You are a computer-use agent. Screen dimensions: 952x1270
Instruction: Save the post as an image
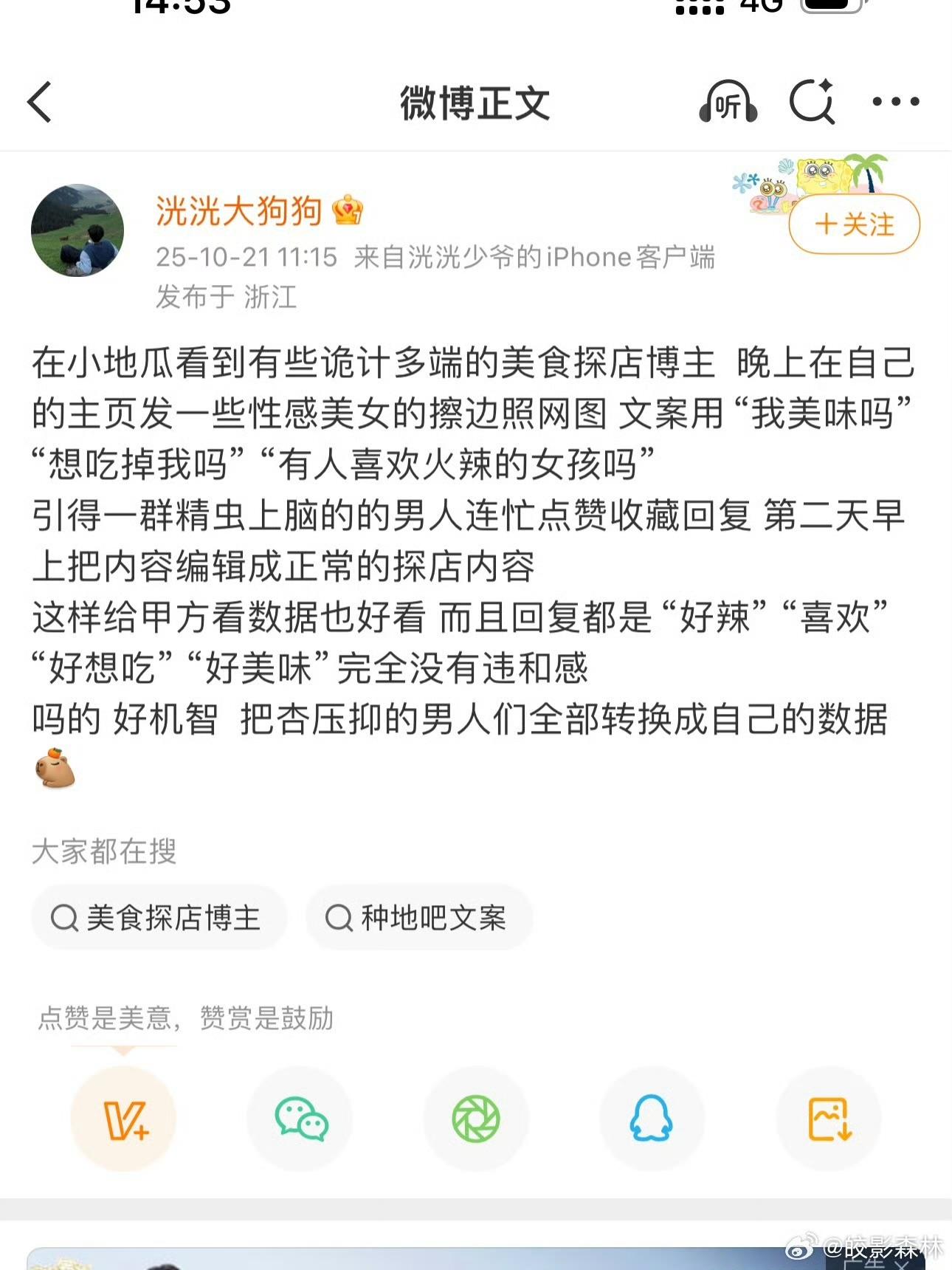coord(829,1119)
